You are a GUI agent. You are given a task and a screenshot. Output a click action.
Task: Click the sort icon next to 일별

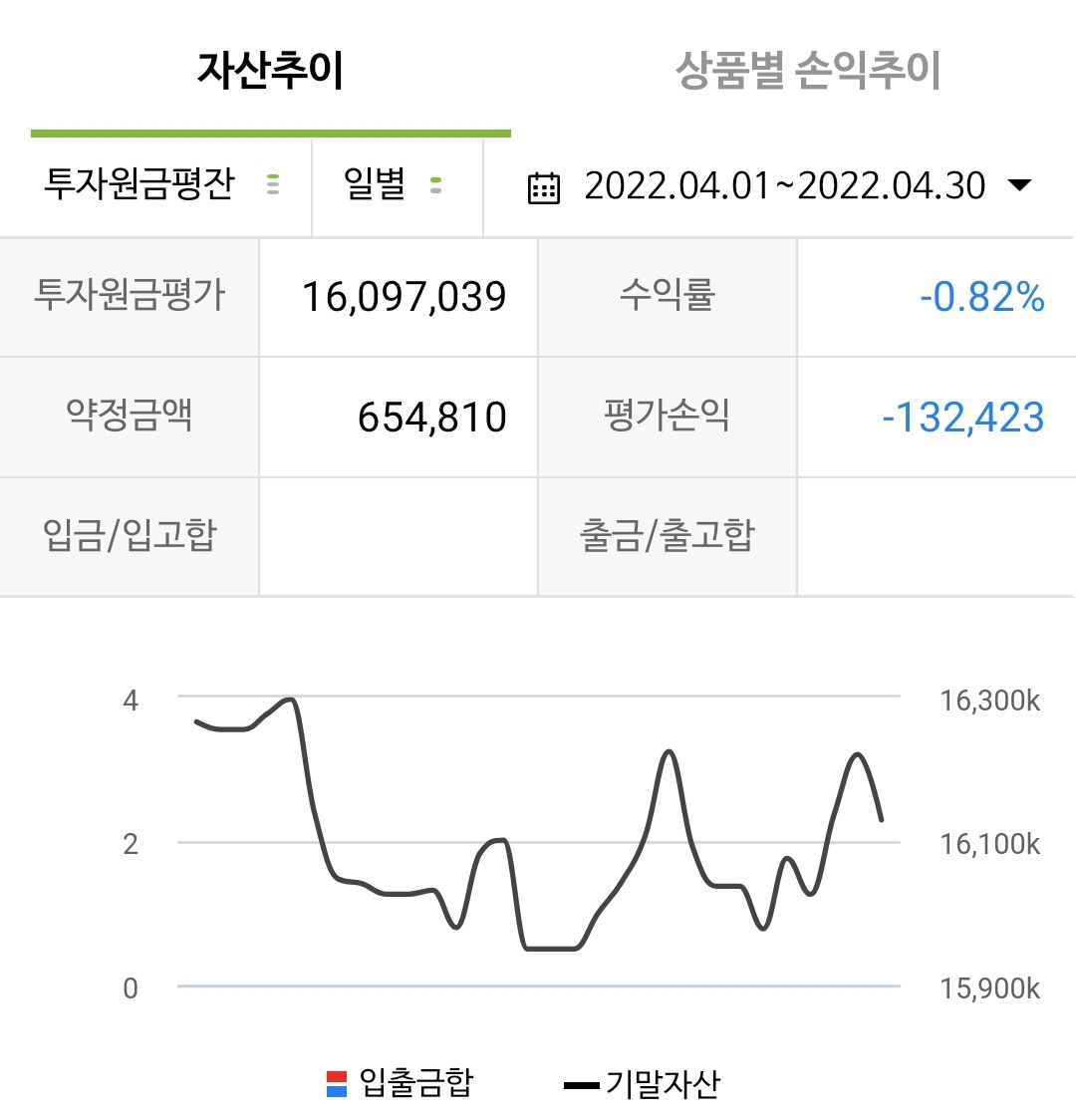click(435, 185)
